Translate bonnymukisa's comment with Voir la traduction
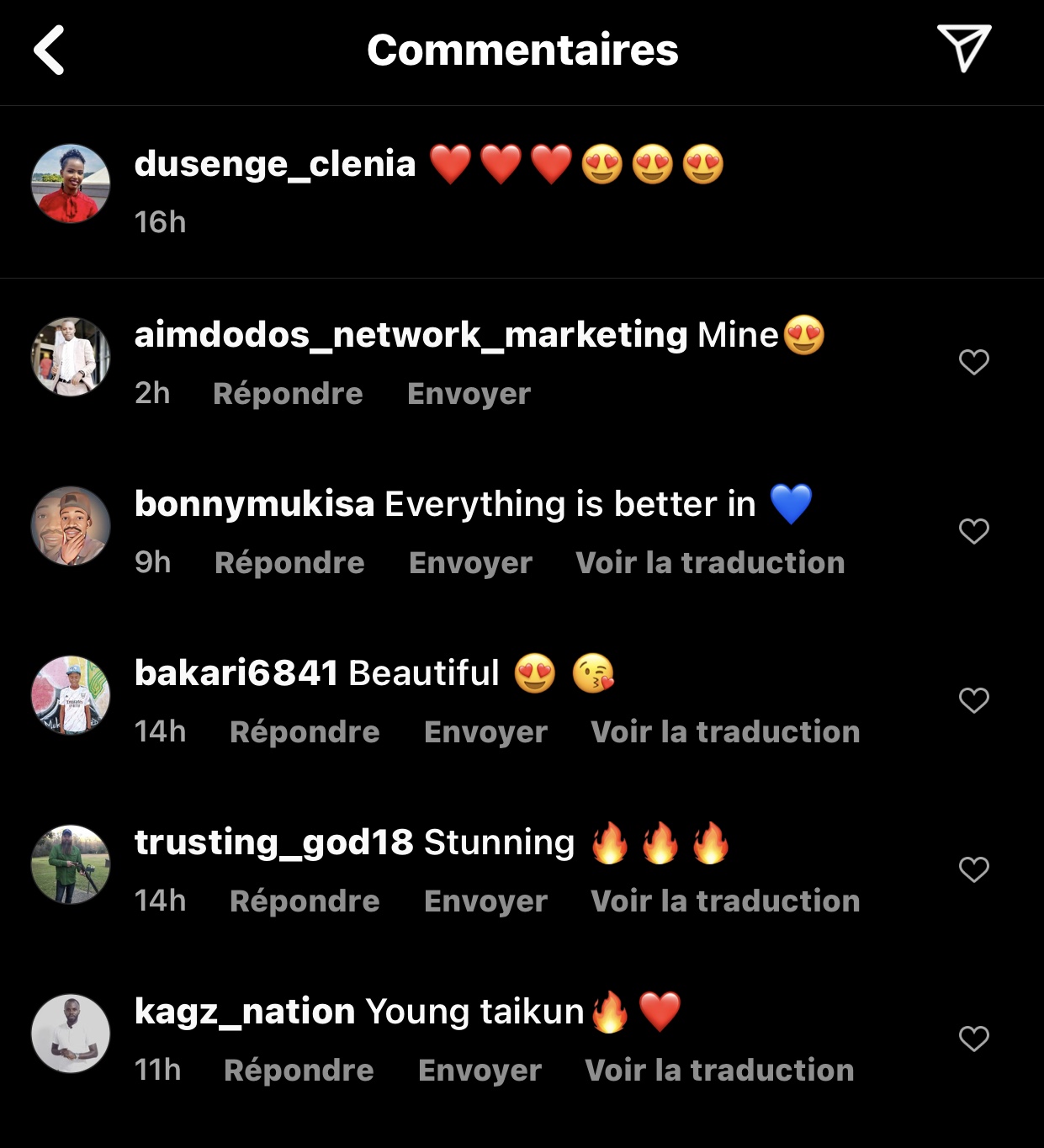1044x1148 pixels. tap(710, 563)
